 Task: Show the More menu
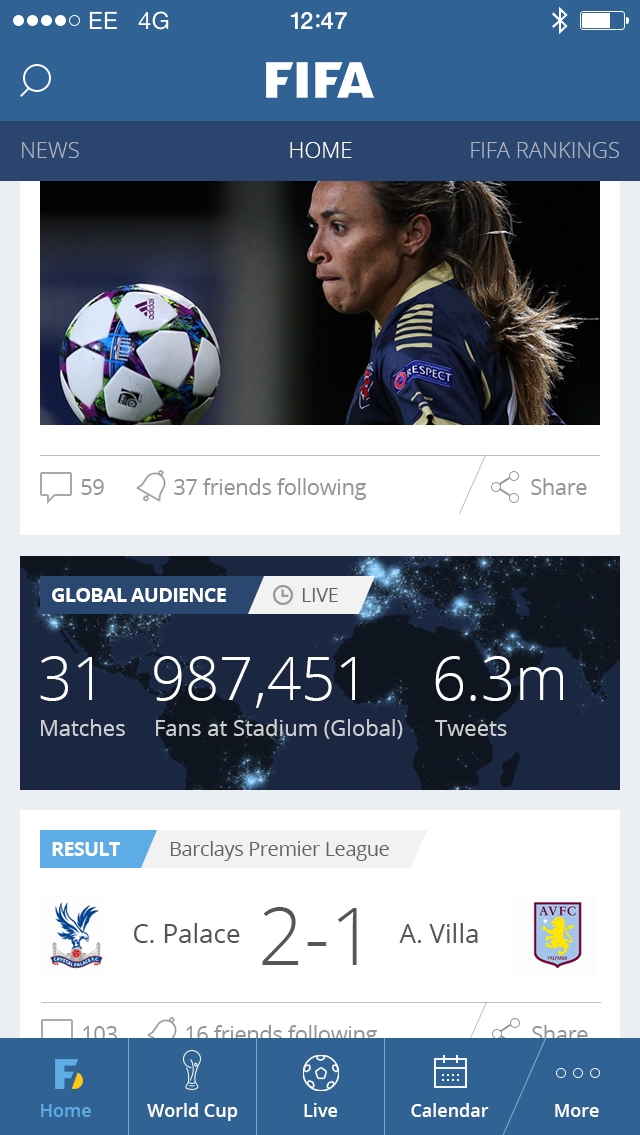(x=577, y=1086)
